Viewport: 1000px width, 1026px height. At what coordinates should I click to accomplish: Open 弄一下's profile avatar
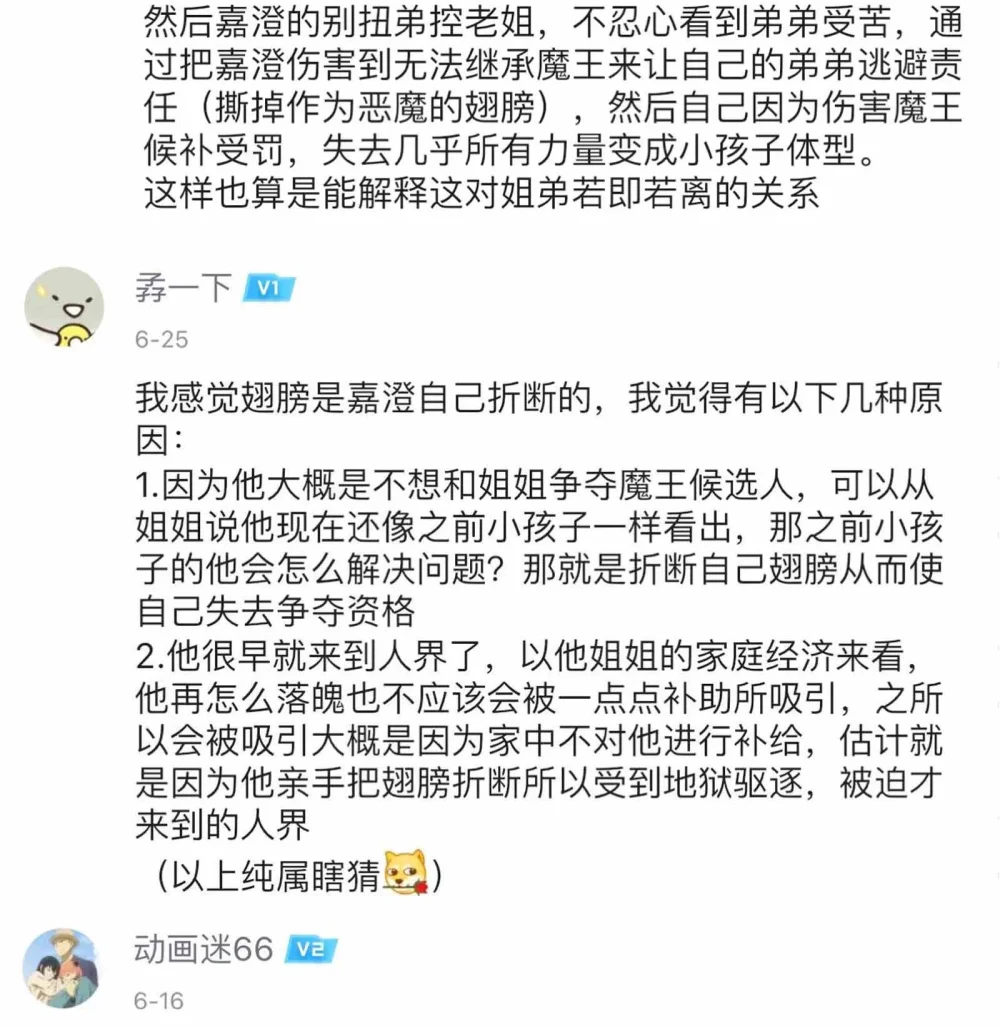[64, 307]
